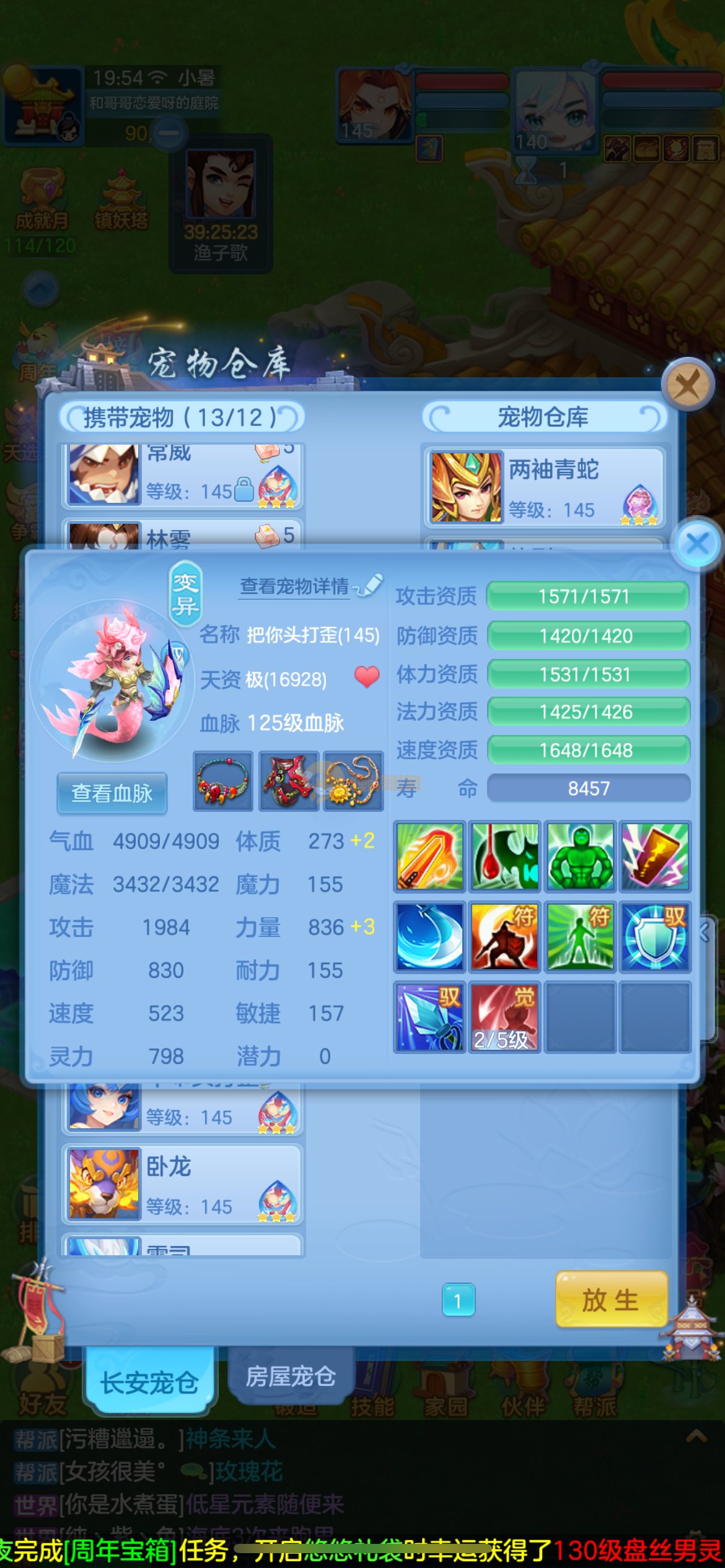Viewport: 725px width, 1568px height.
Task: Tap the blue water slash skill icon
Action: [429, 936]
